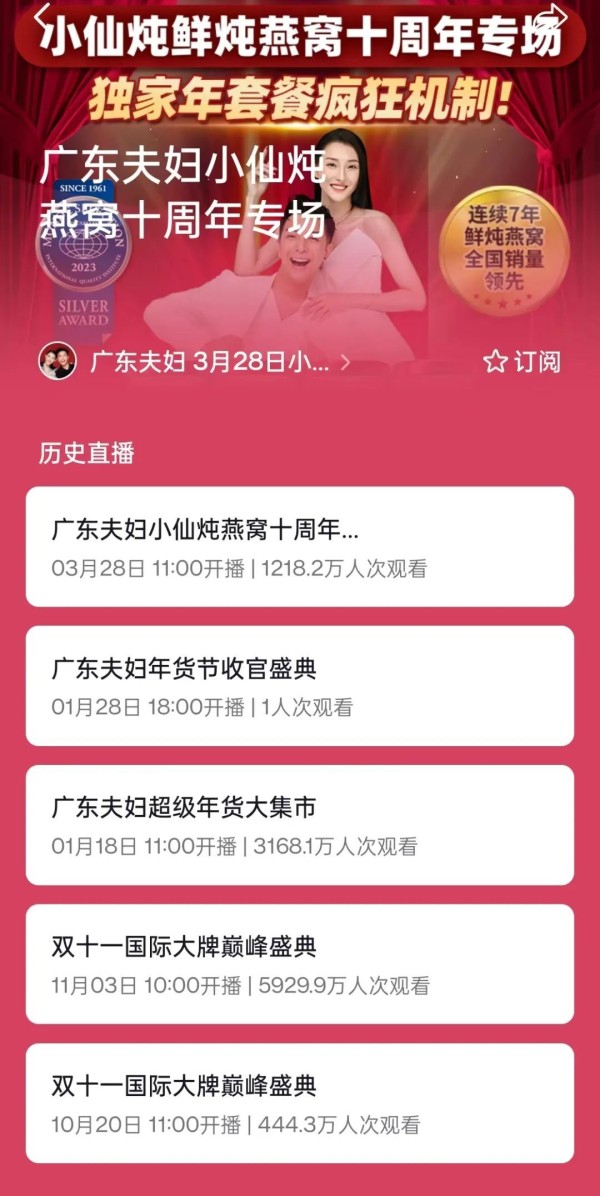Image resolution: width=600 pixels, height=1196 pixels.
Task: Open the 广东夫妇年货节收官盛典 broadcast
Action: click(x=300, y=686)
